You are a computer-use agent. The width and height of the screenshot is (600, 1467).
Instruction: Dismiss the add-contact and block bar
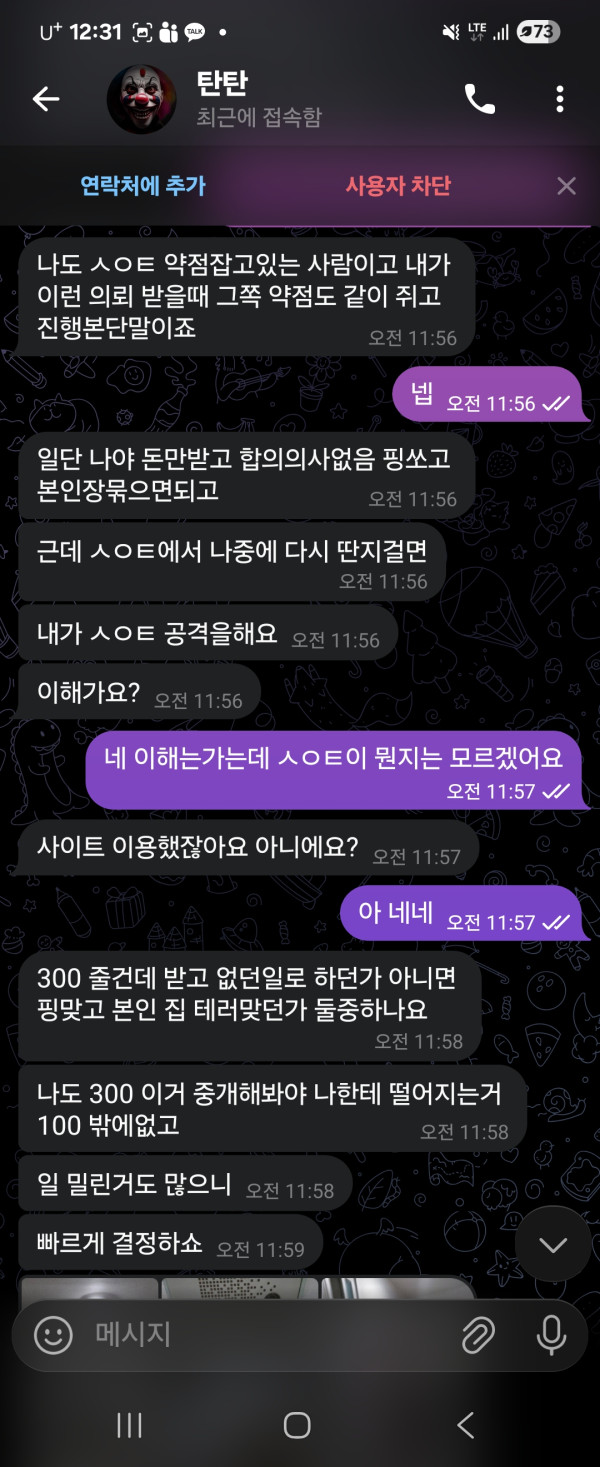[566, 186]
